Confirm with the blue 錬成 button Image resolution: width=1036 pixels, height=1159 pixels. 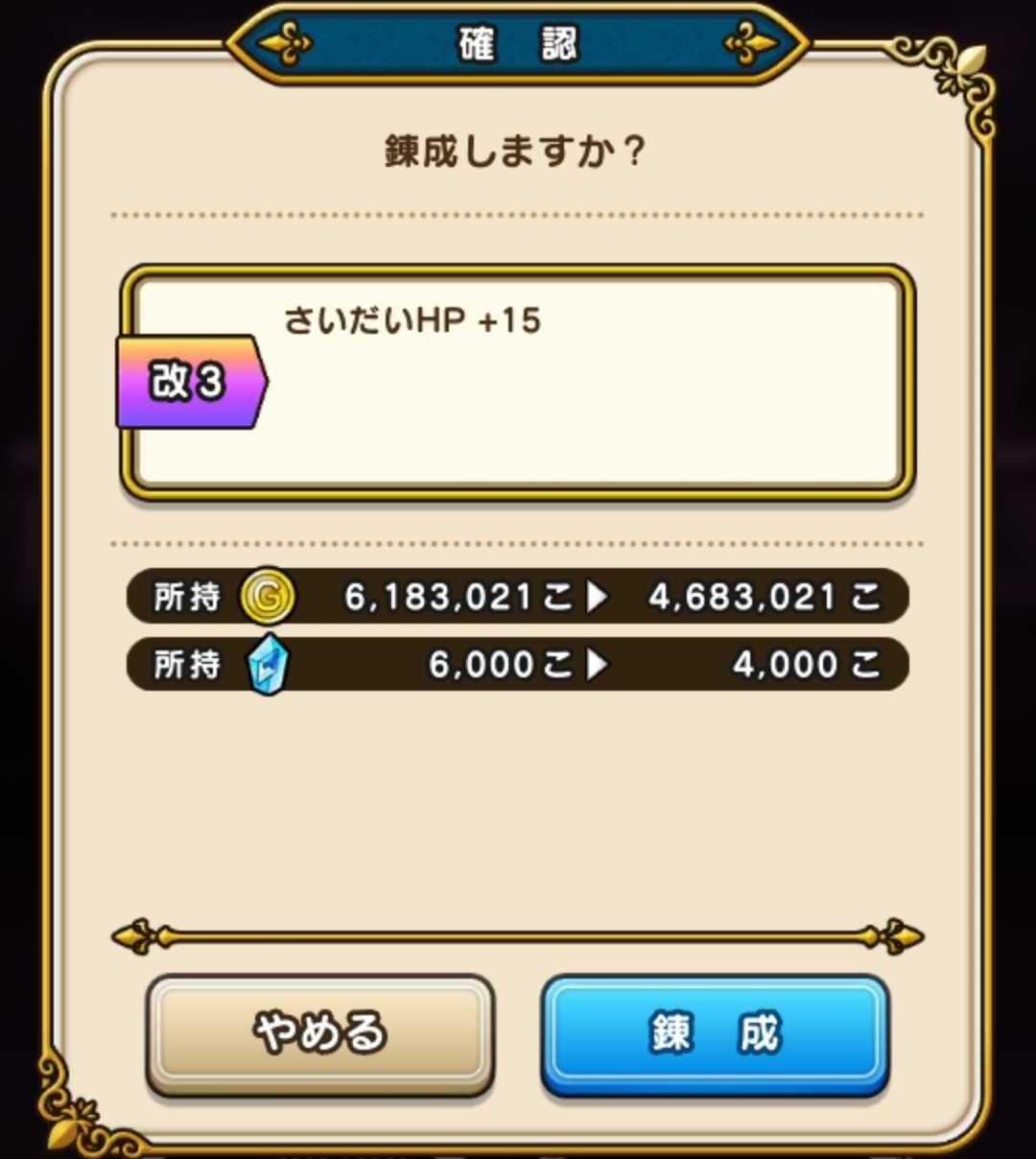(x=715, y=1033)
